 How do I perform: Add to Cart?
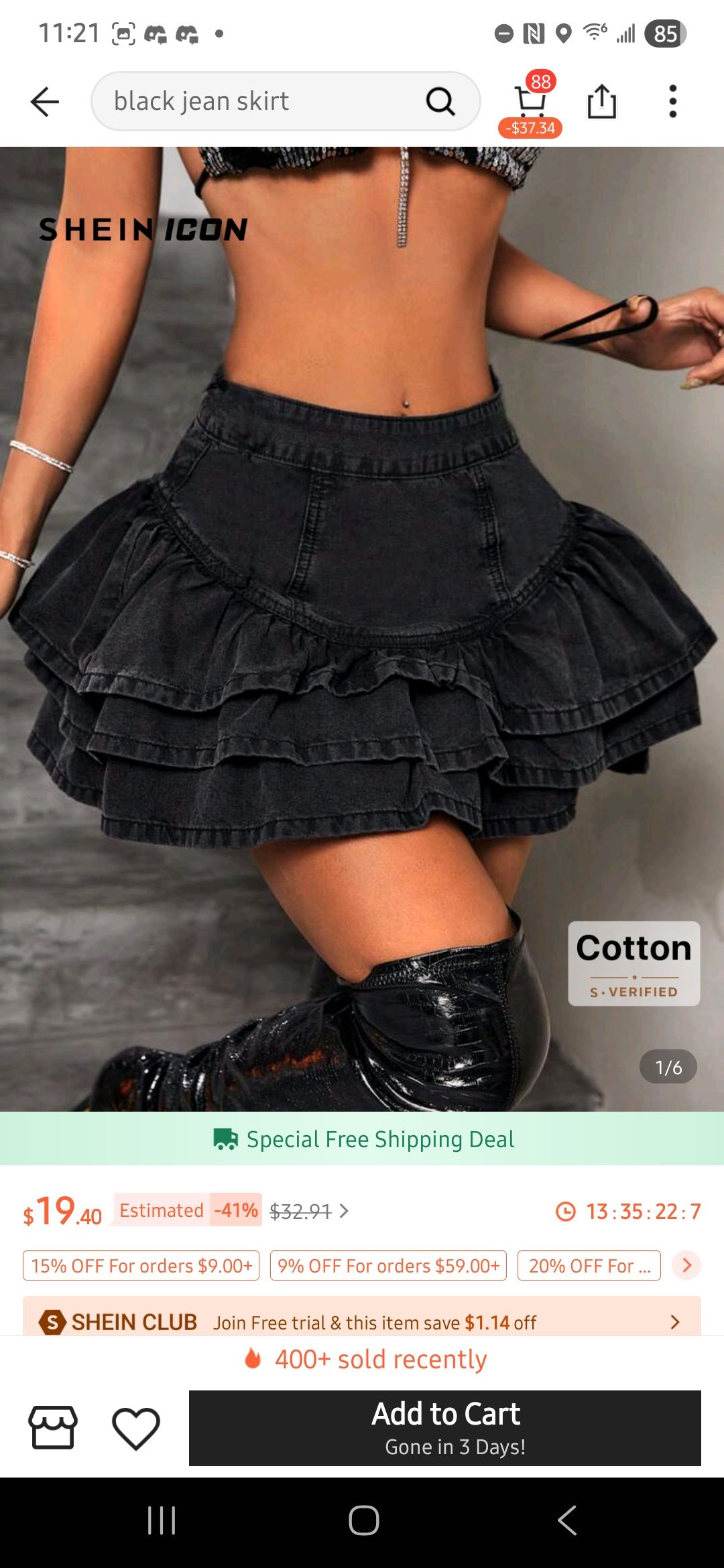[445, 1427]
